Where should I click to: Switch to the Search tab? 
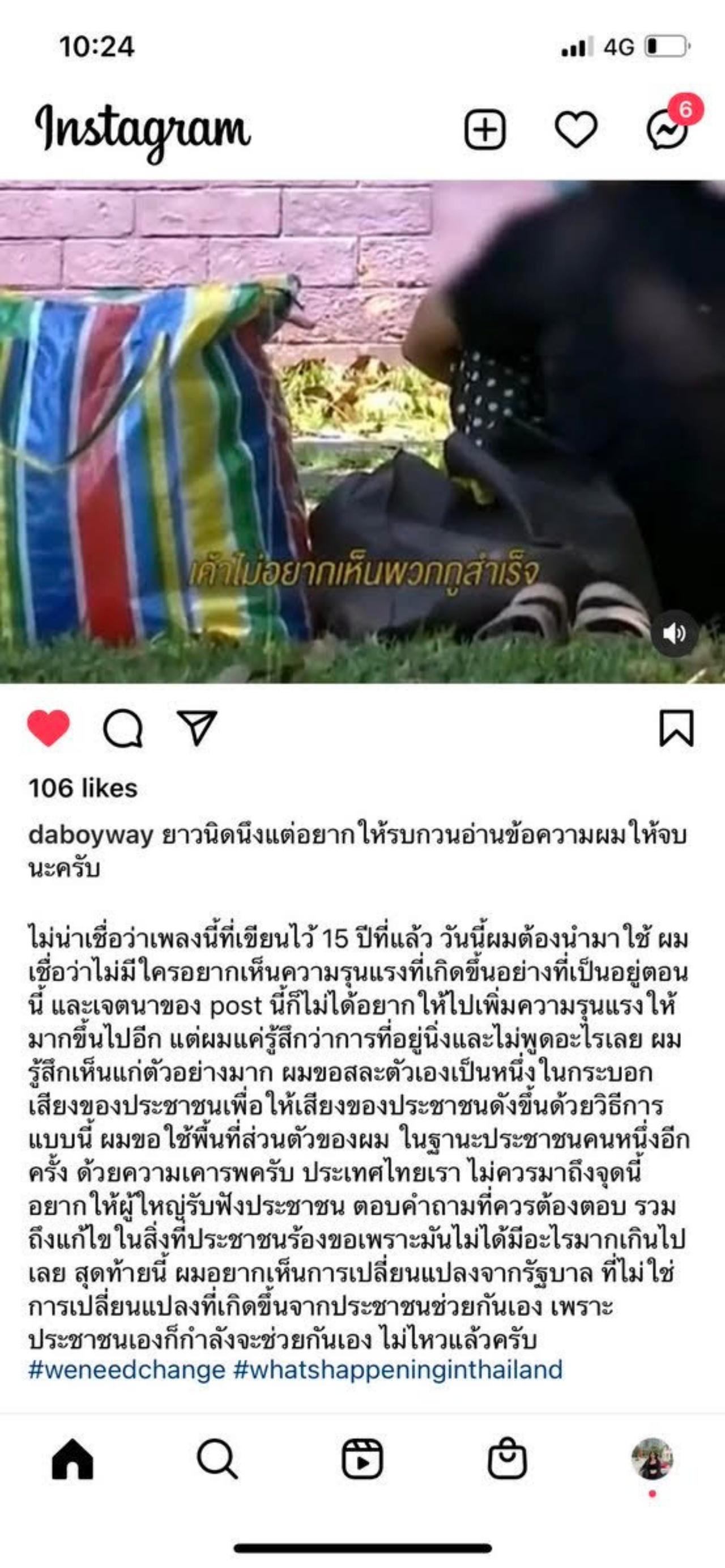217,1460
